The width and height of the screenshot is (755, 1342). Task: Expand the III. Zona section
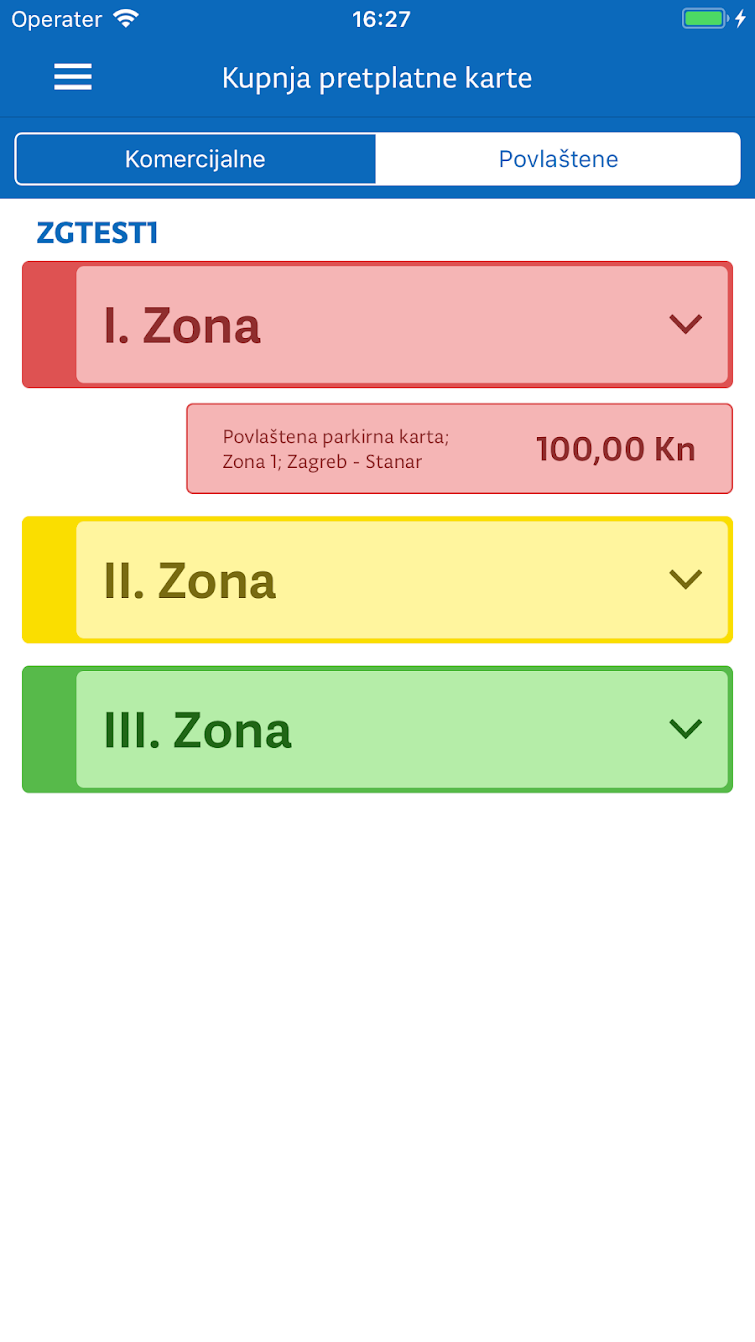(378, 729)
